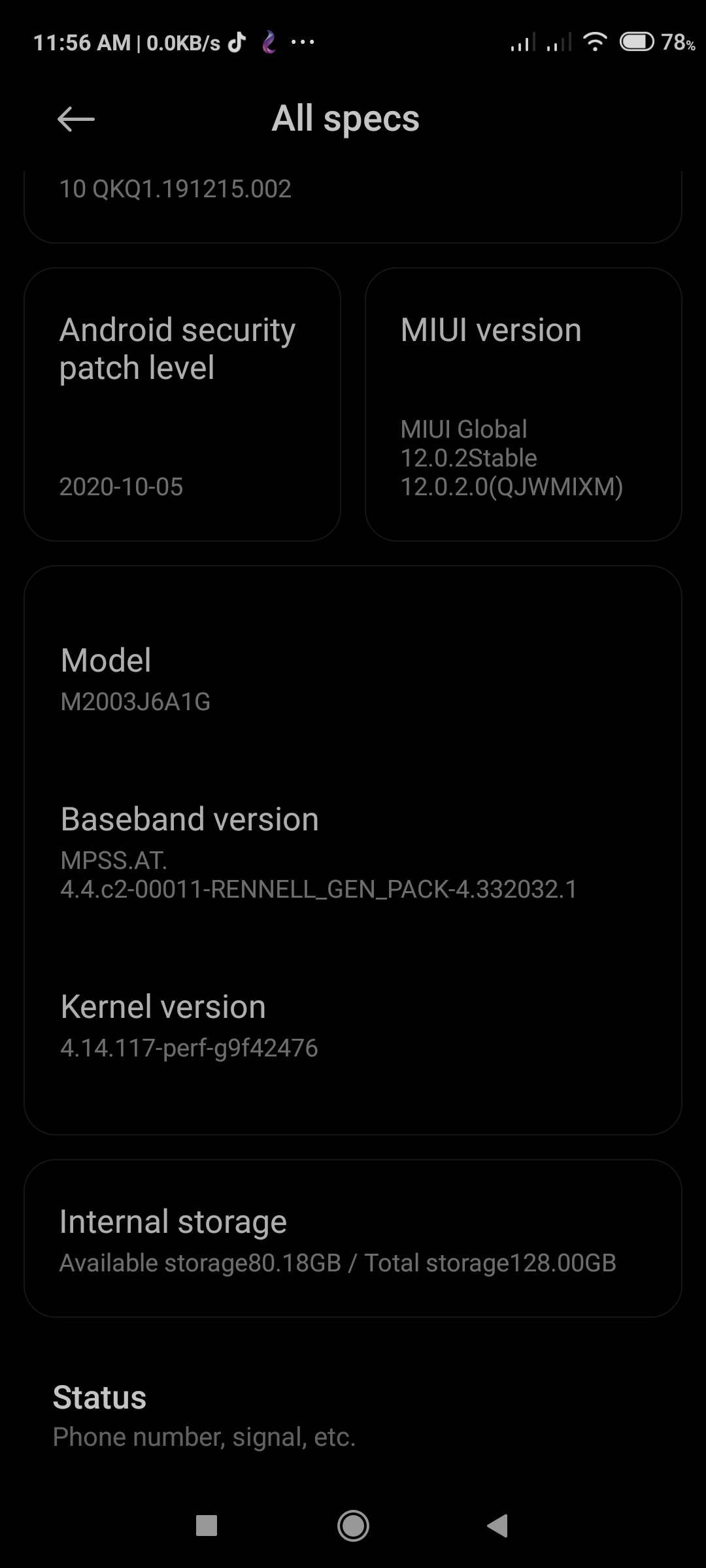Tap the Model row

(353, 679)
